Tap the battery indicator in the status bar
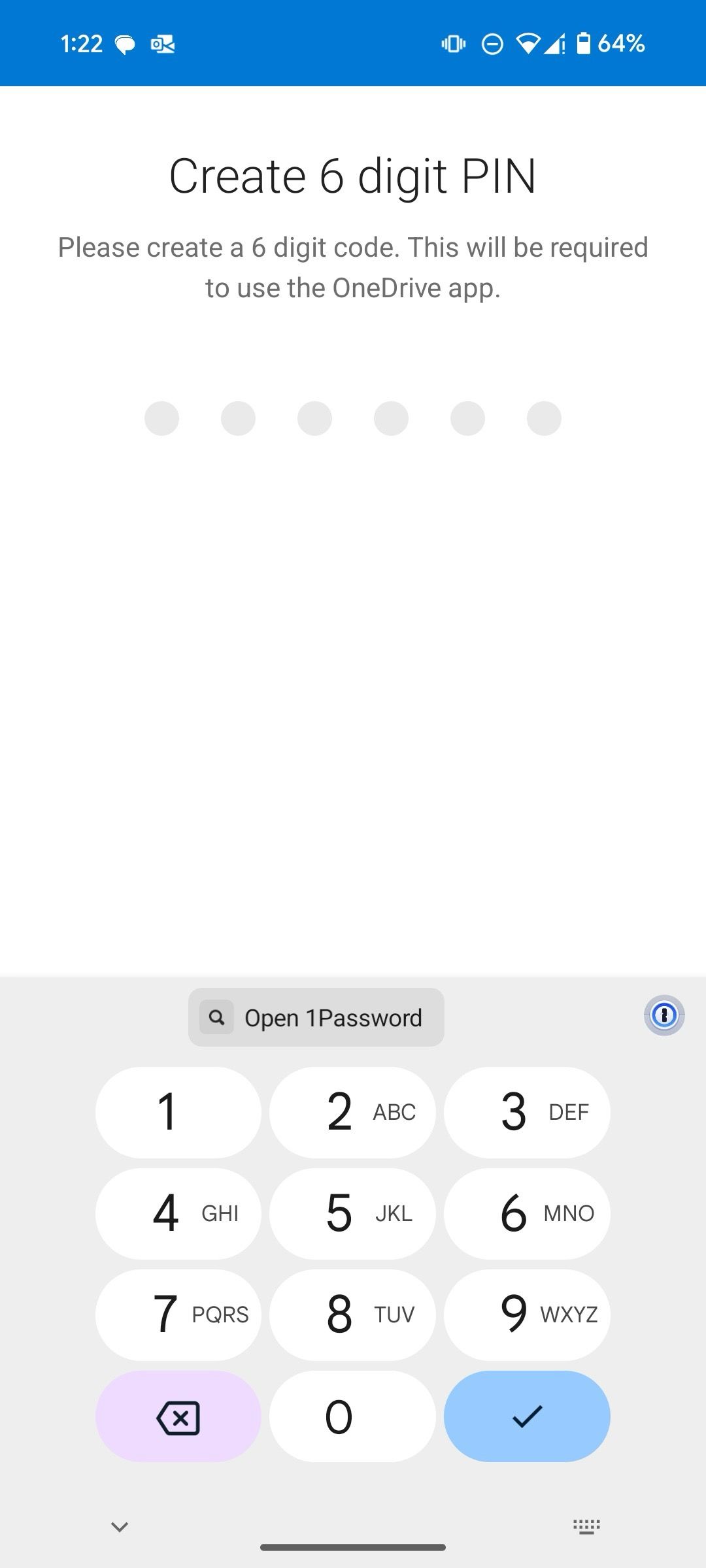This screenshot has width=706, height=1568. (x=584, y=44)
